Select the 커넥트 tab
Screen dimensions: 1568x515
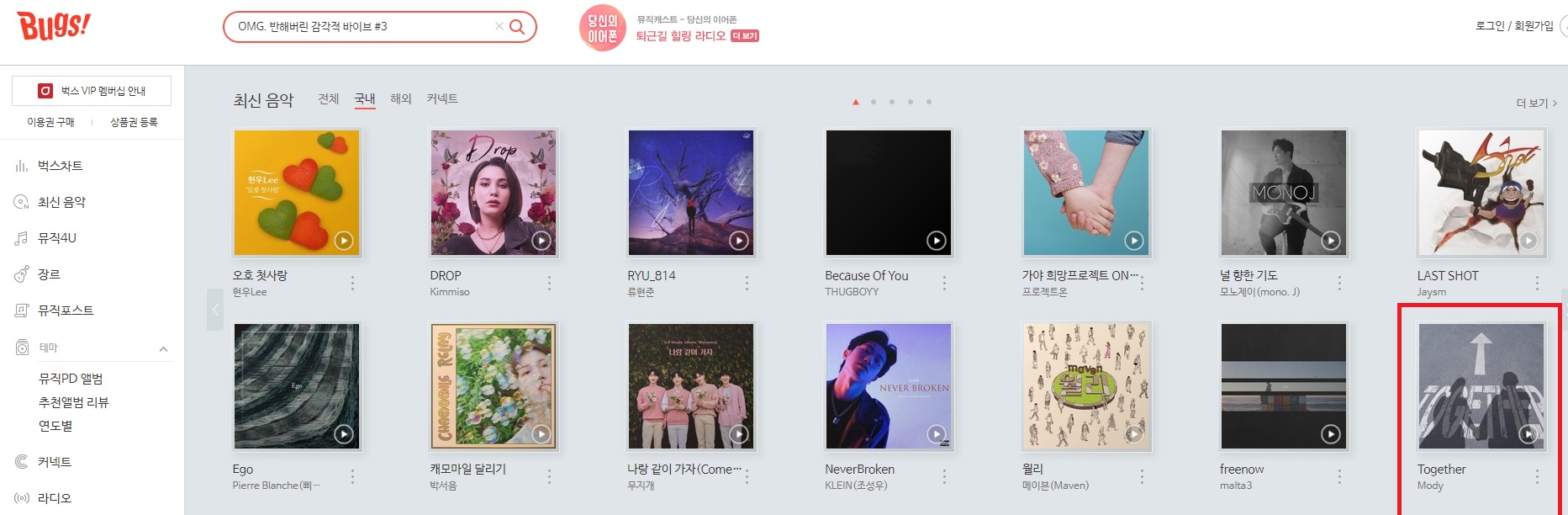coord(442,98)
